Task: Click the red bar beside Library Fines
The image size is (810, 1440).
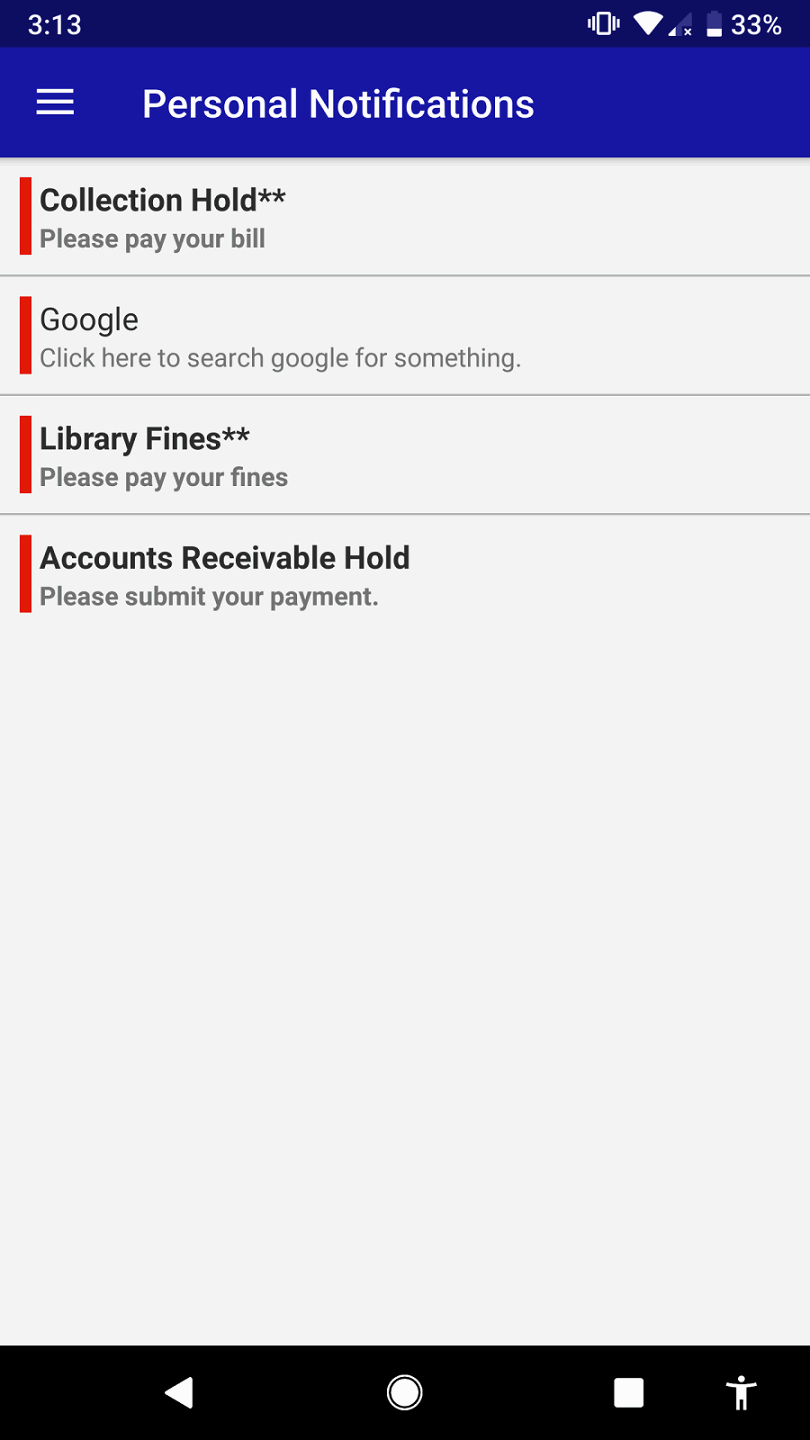Action: tap(24, 455)
